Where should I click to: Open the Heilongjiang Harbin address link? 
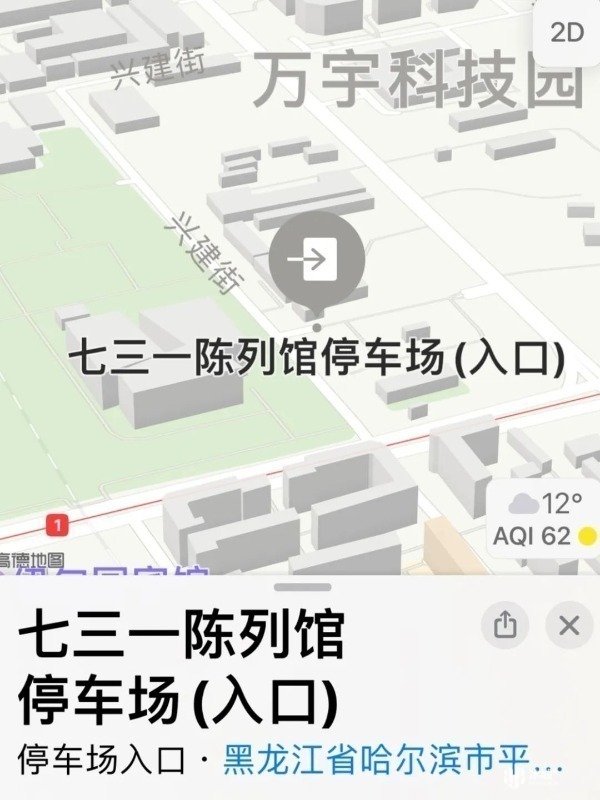(392, 758)
